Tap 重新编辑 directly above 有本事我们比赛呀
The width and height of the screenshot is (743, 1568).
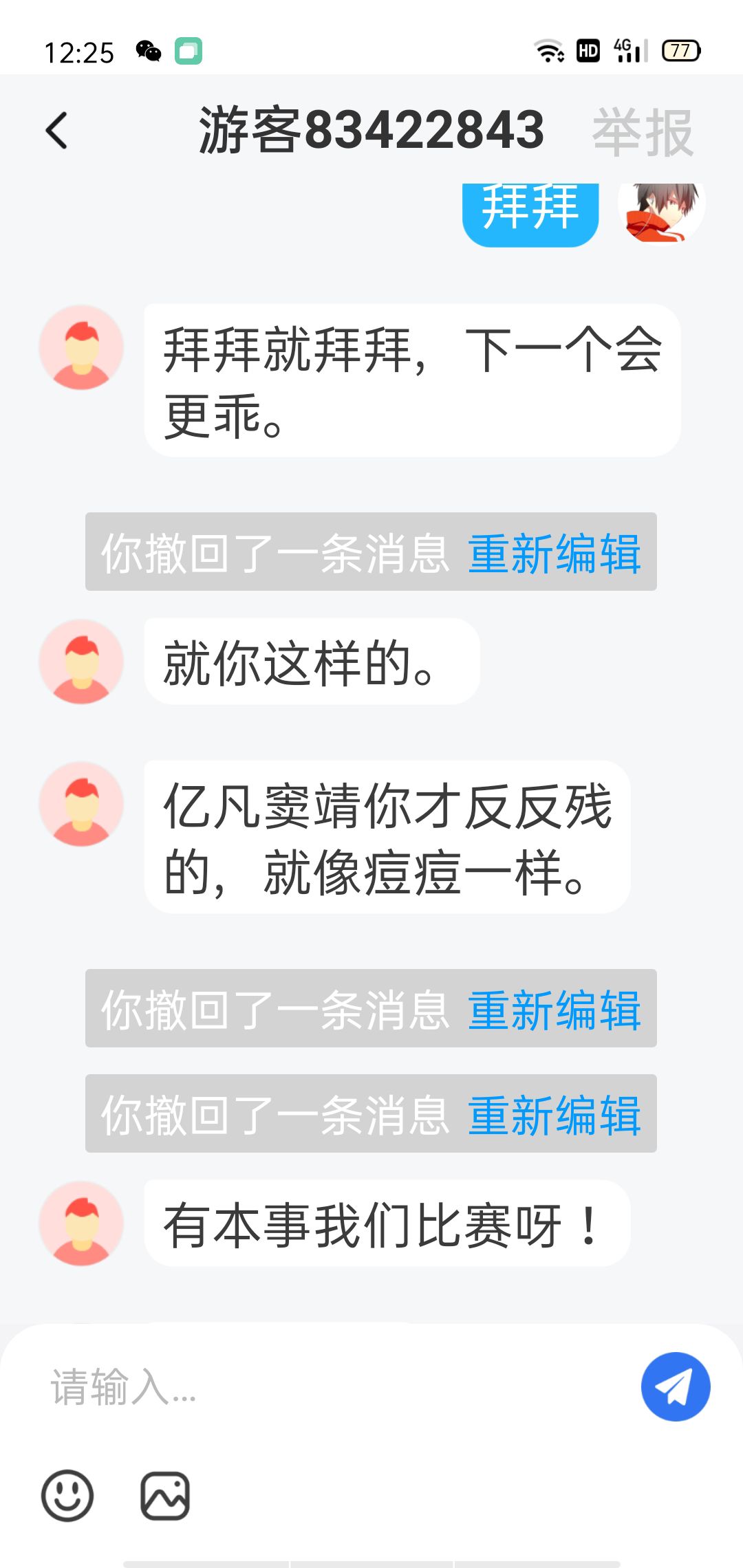[554, 1115]
